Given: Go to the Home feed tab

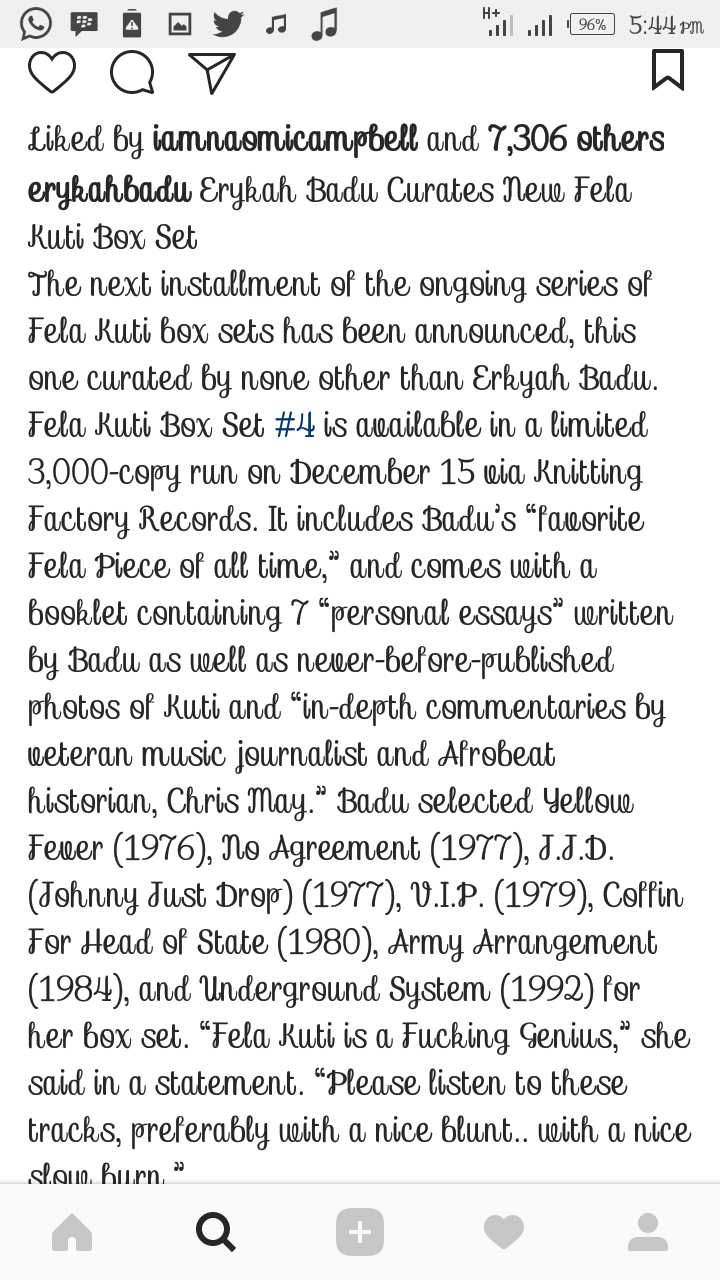Looking at the screenshot, I should click(72, 1232).
